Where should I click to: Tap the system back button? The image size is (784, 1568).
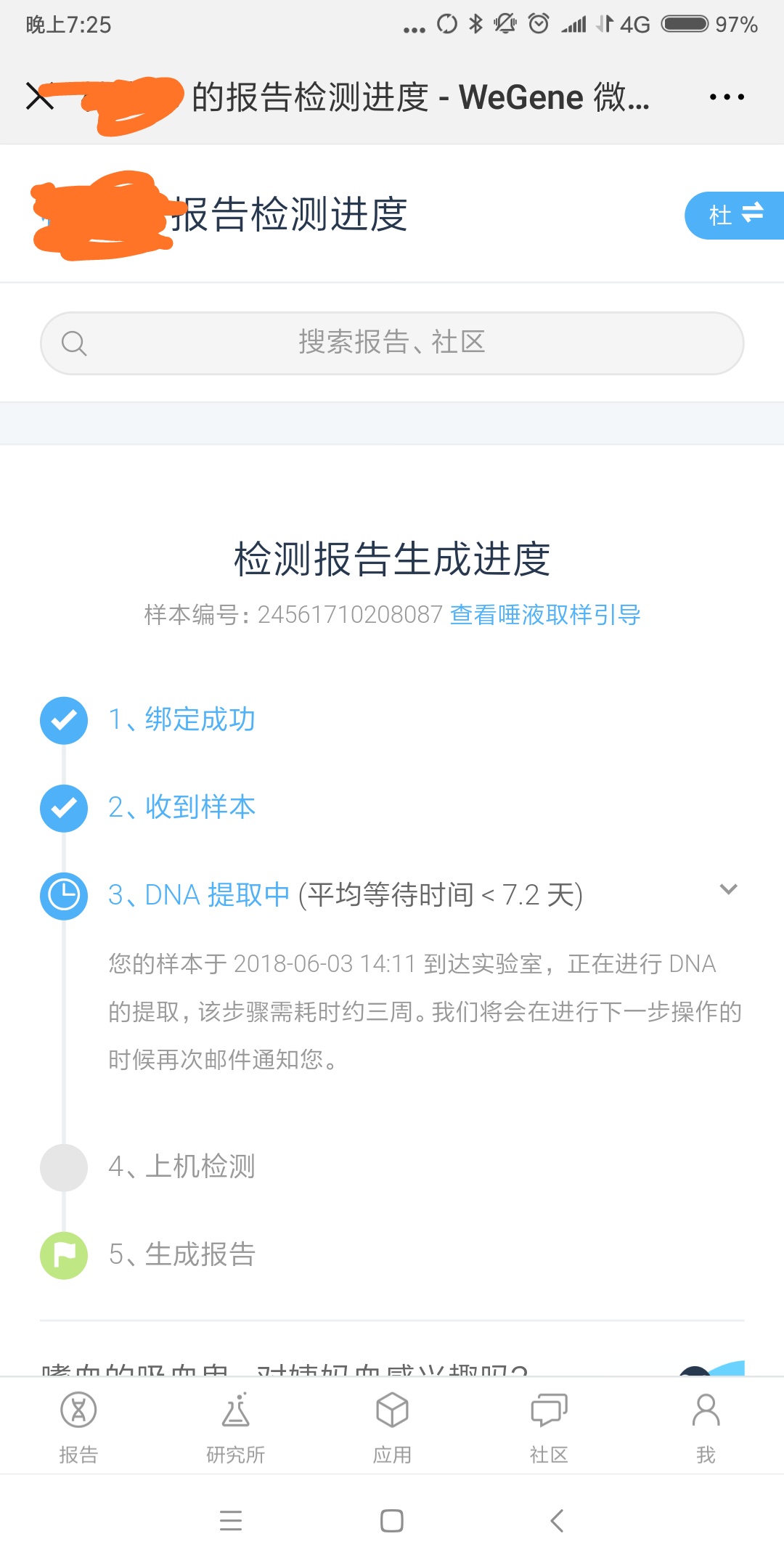coord(557,1520)
